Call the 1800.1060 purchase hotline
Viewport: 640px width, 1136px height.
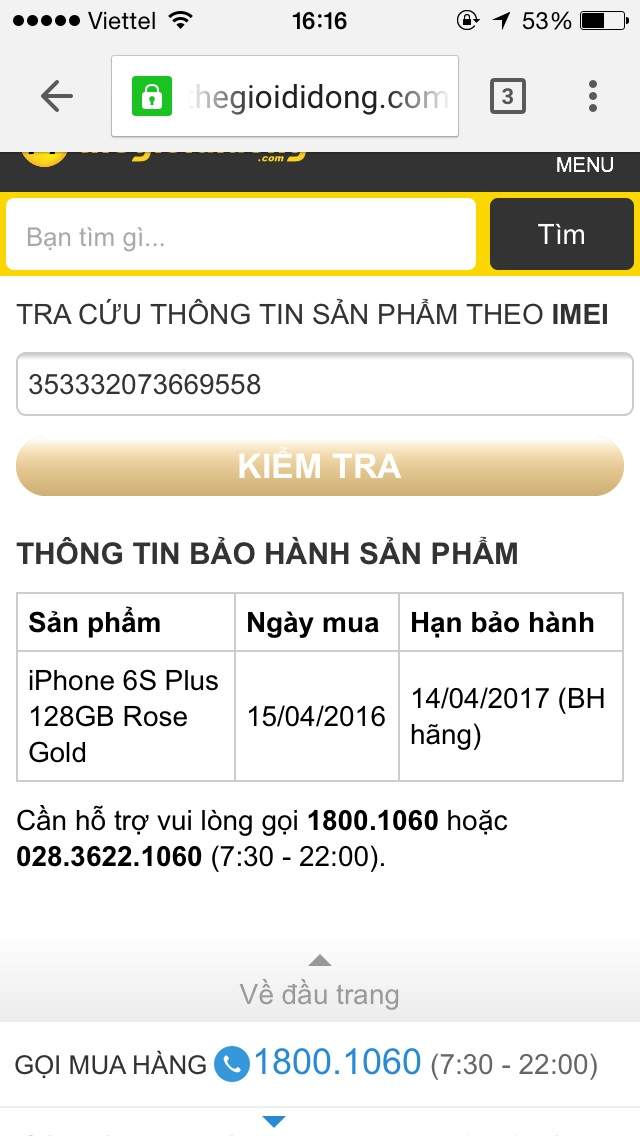tap(336, 1062)
